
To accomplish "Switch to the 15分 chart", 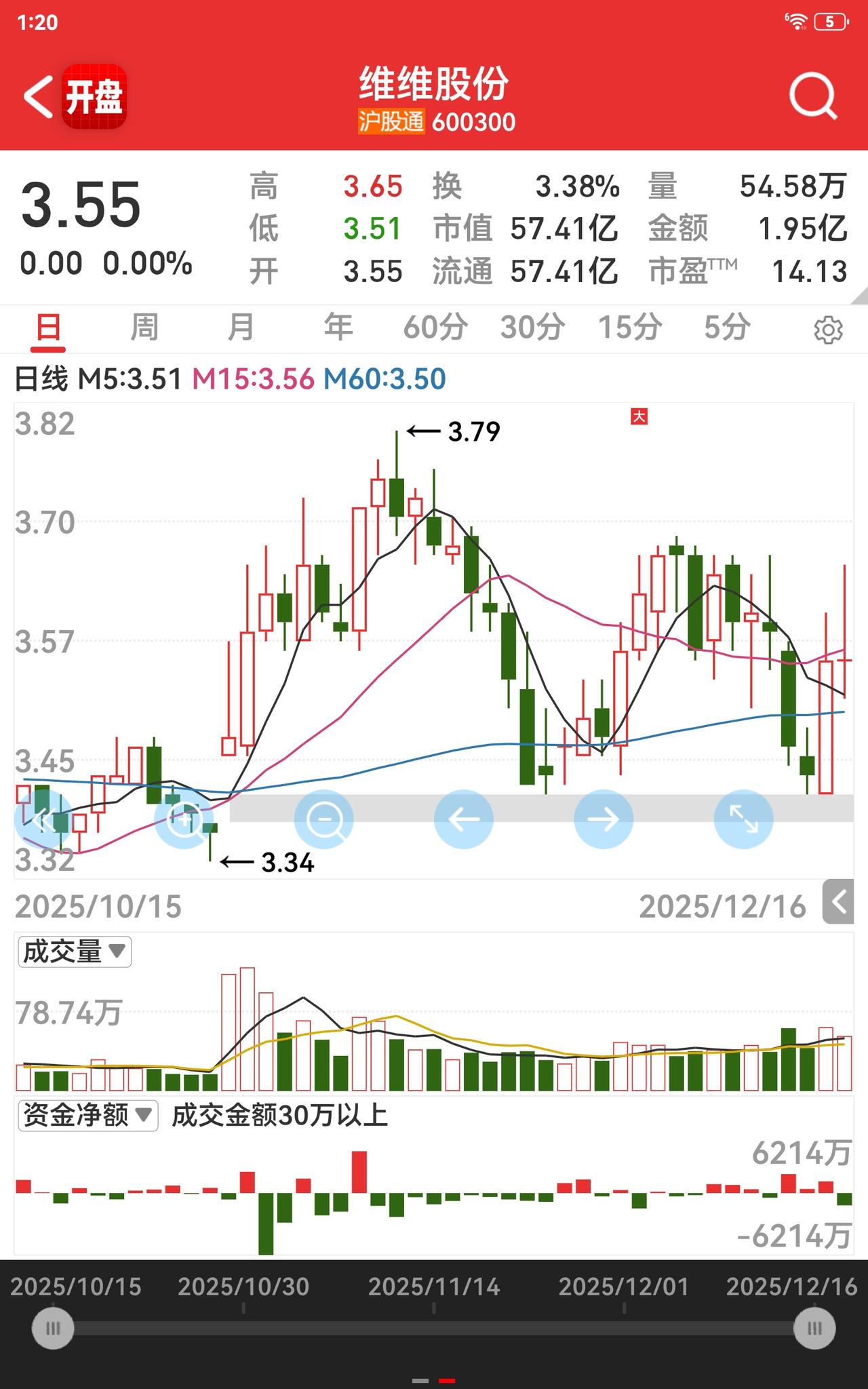I will pyautogui.click(x=630, y=328).
